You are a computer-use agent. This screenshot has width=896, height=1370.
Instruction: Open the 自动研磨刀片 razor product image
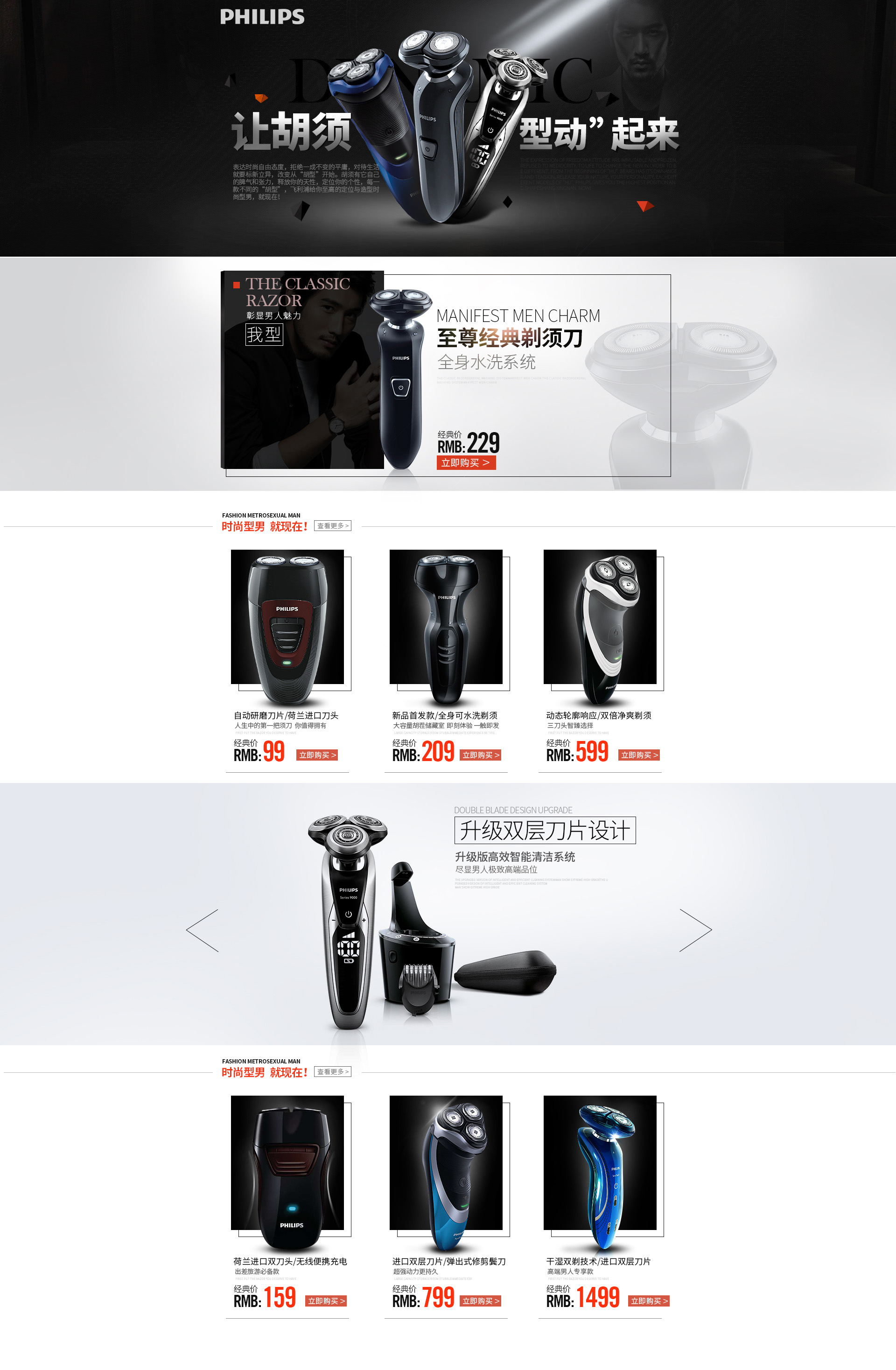[x=287, y=622]
